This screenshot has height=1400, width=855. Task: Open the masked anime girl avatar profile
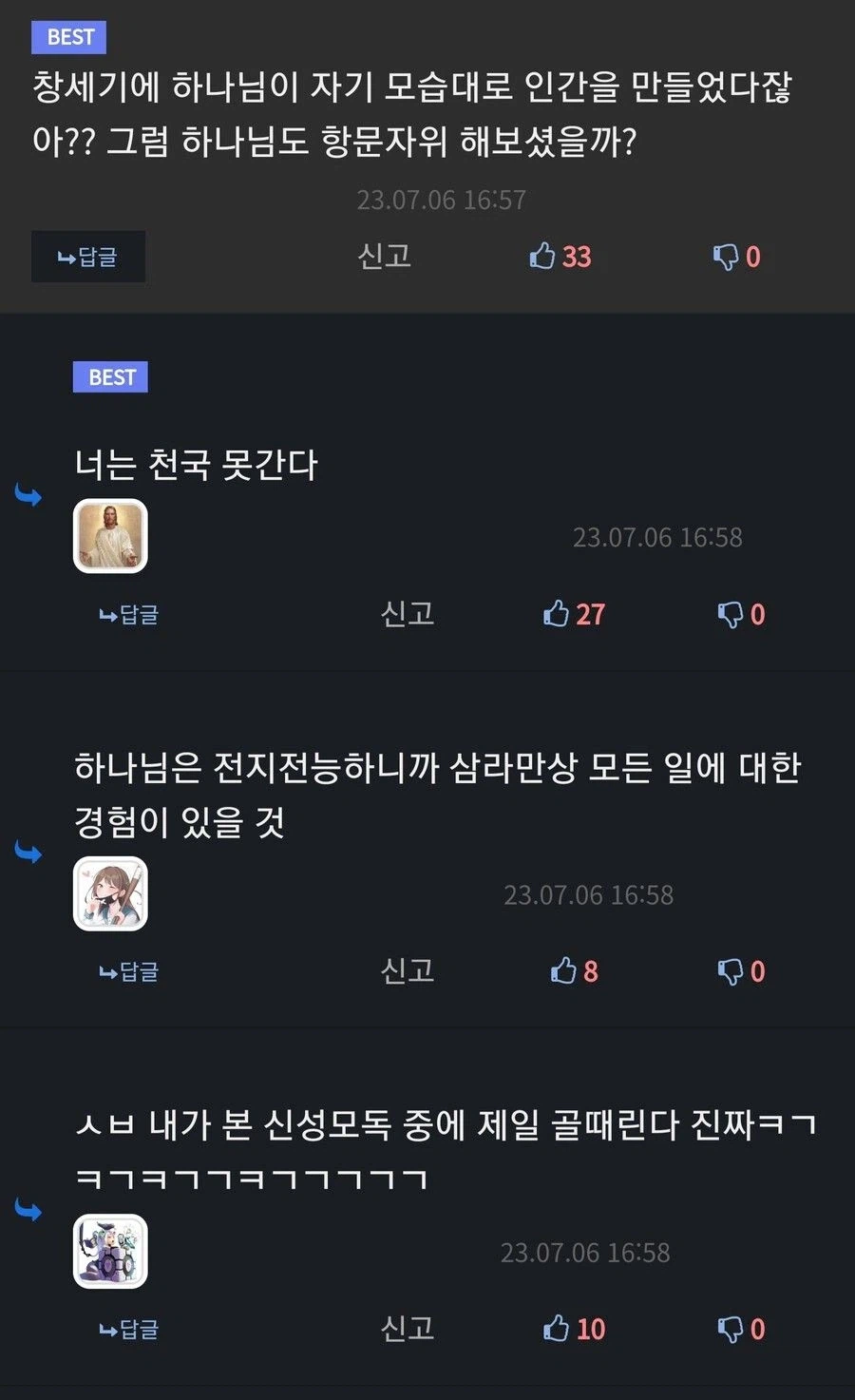(x=110, y=893)
